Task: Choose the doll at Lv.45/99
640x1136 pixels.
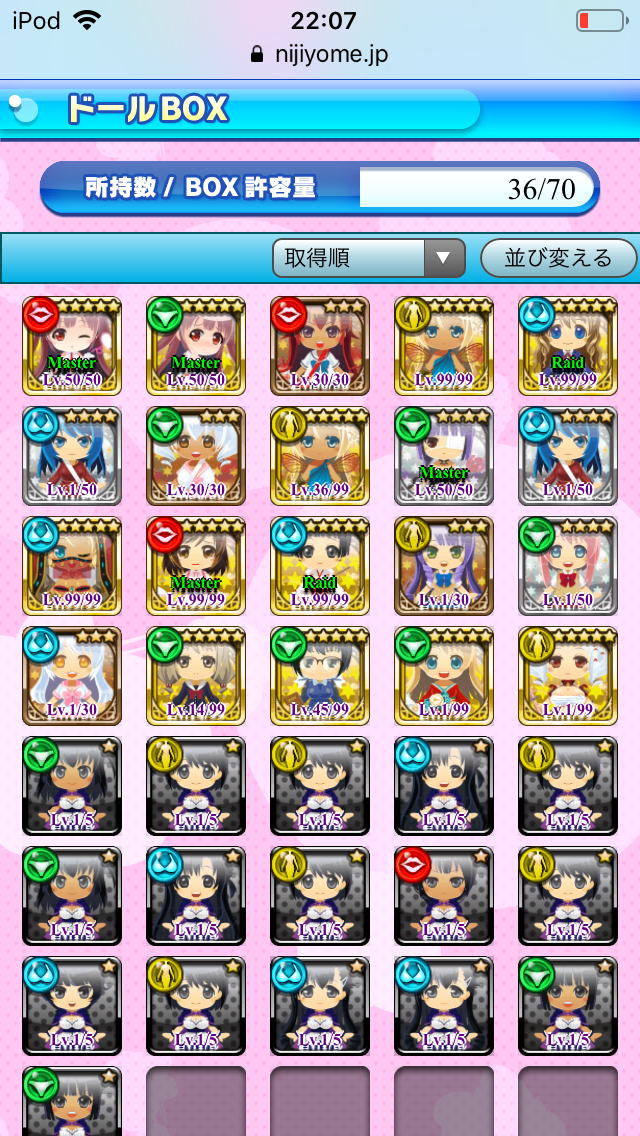Action: point(320,675)
